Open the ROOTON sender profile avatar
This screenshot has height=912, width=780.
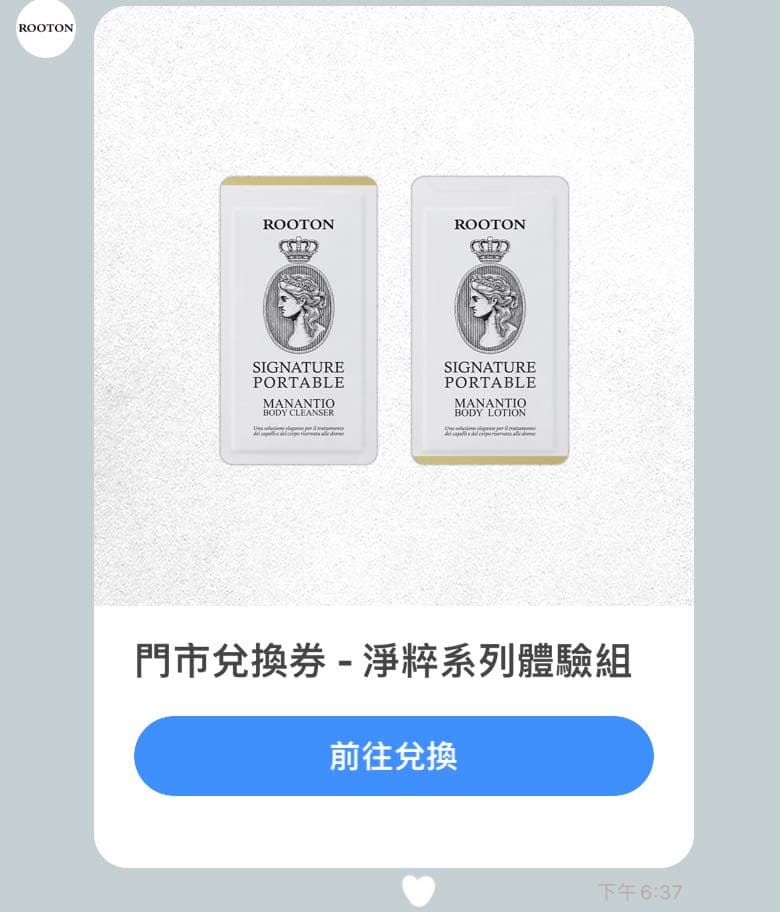coord(46,28)
